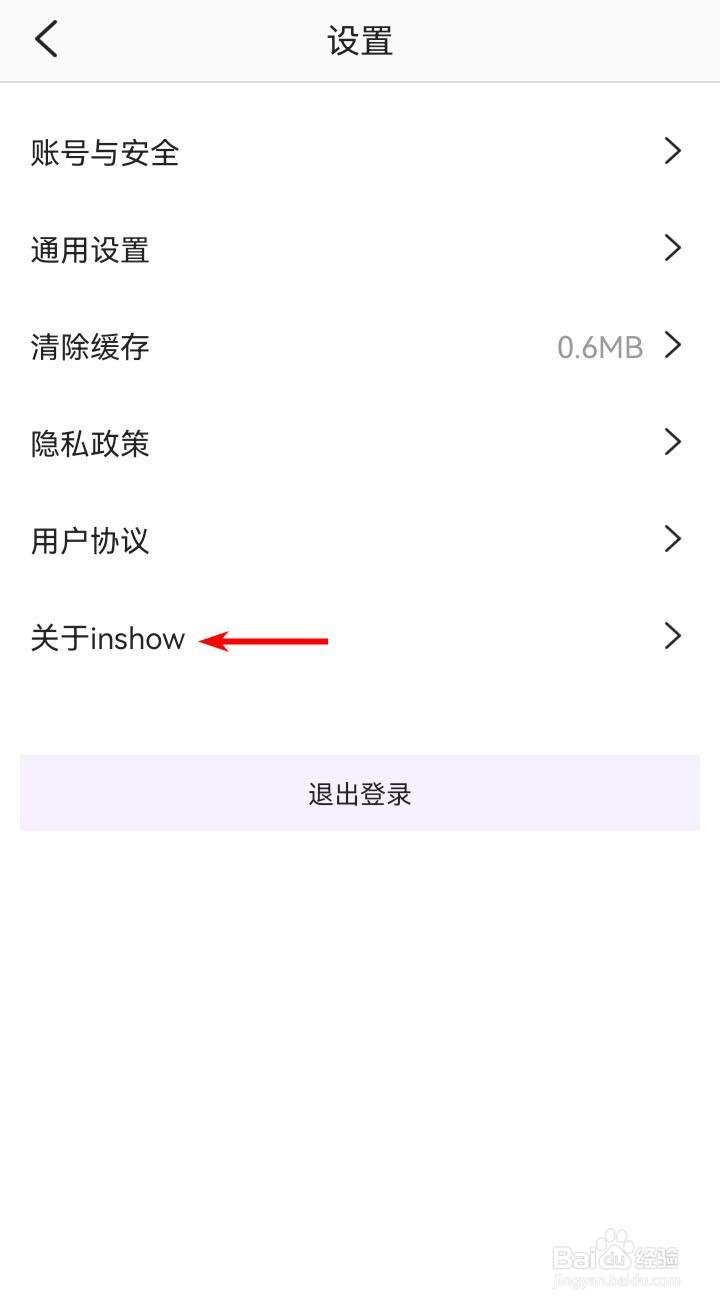
Task: Tap the Baidu Jingyan watermark logo
Action: 615,1255
